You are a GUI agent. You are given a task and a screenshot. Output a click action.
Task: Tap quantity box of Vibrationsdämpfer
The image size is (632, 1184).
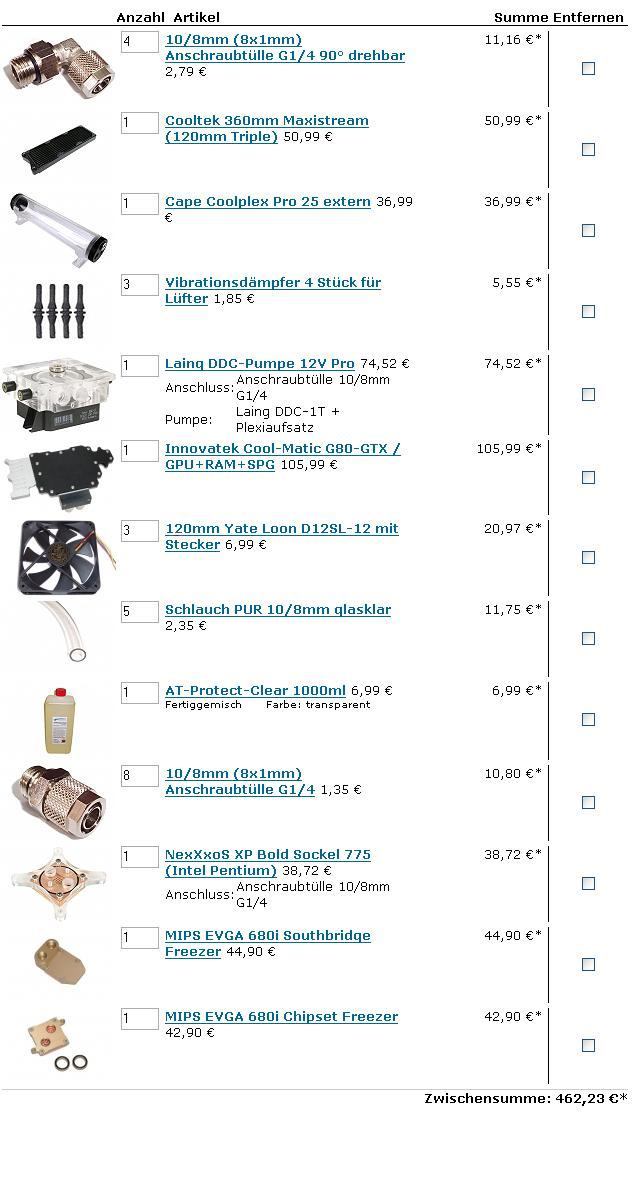(140, 284)
